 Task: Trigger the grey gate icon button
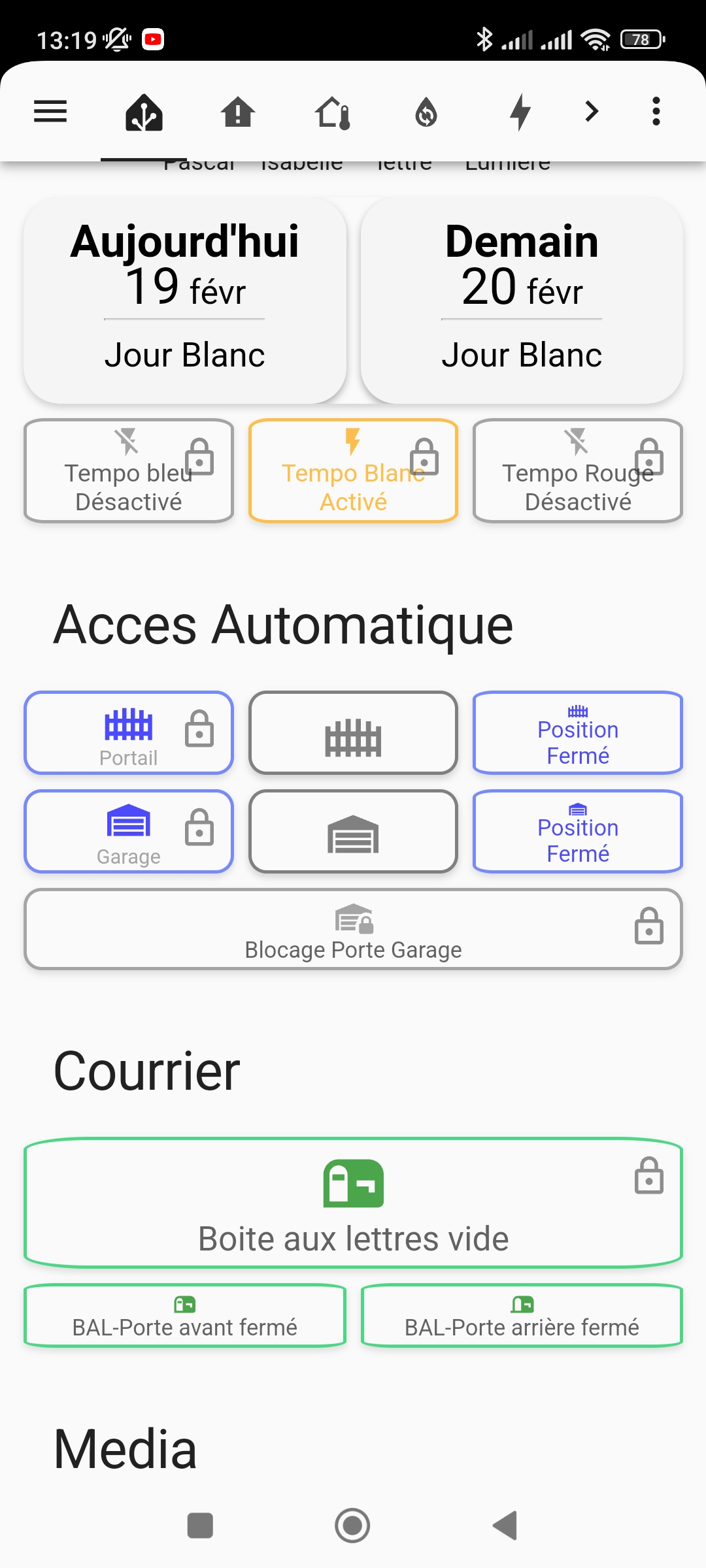coord(353,733)
